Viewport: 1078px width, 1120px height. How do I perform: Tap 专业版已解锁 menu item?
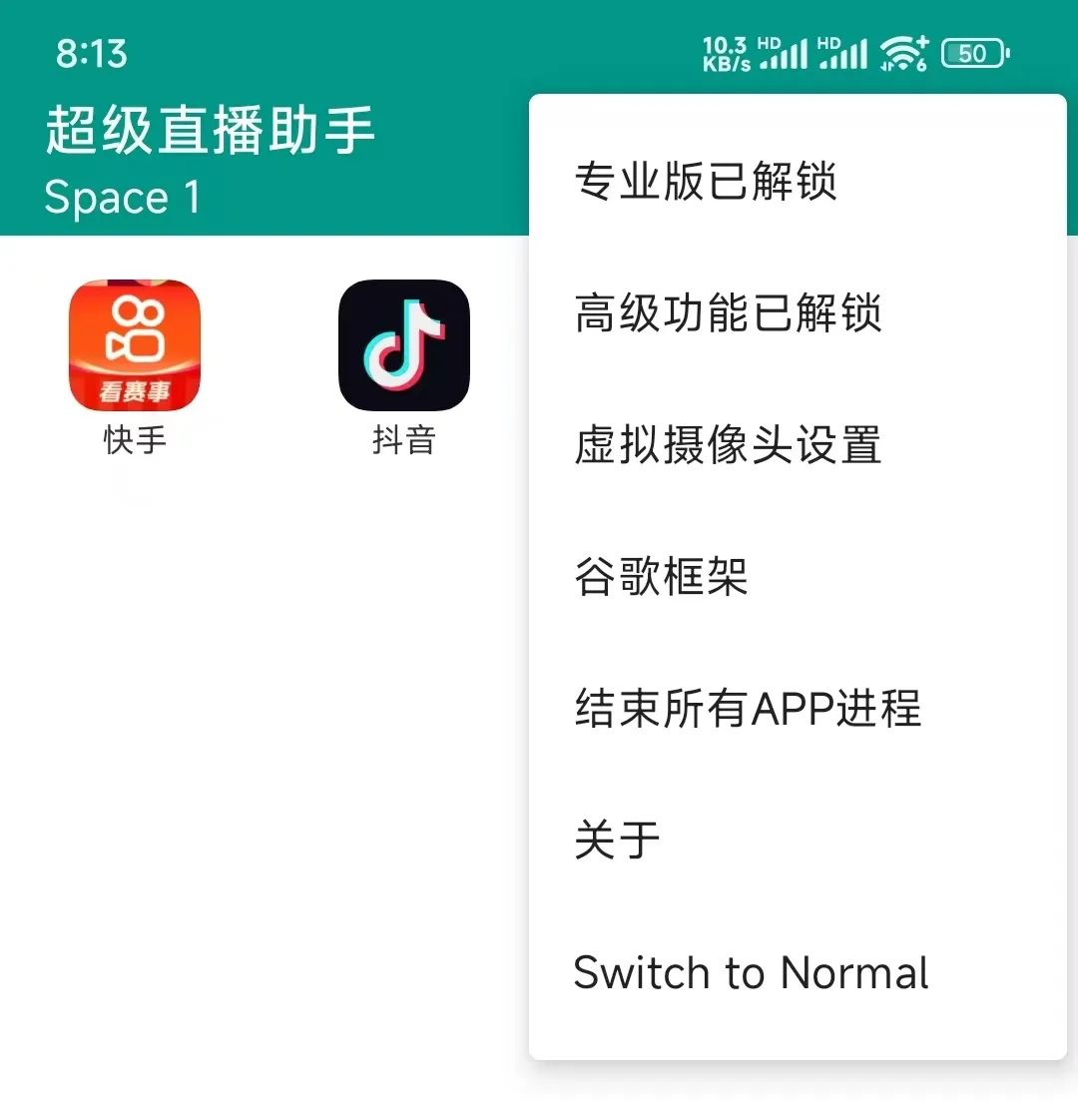point(706,183)
